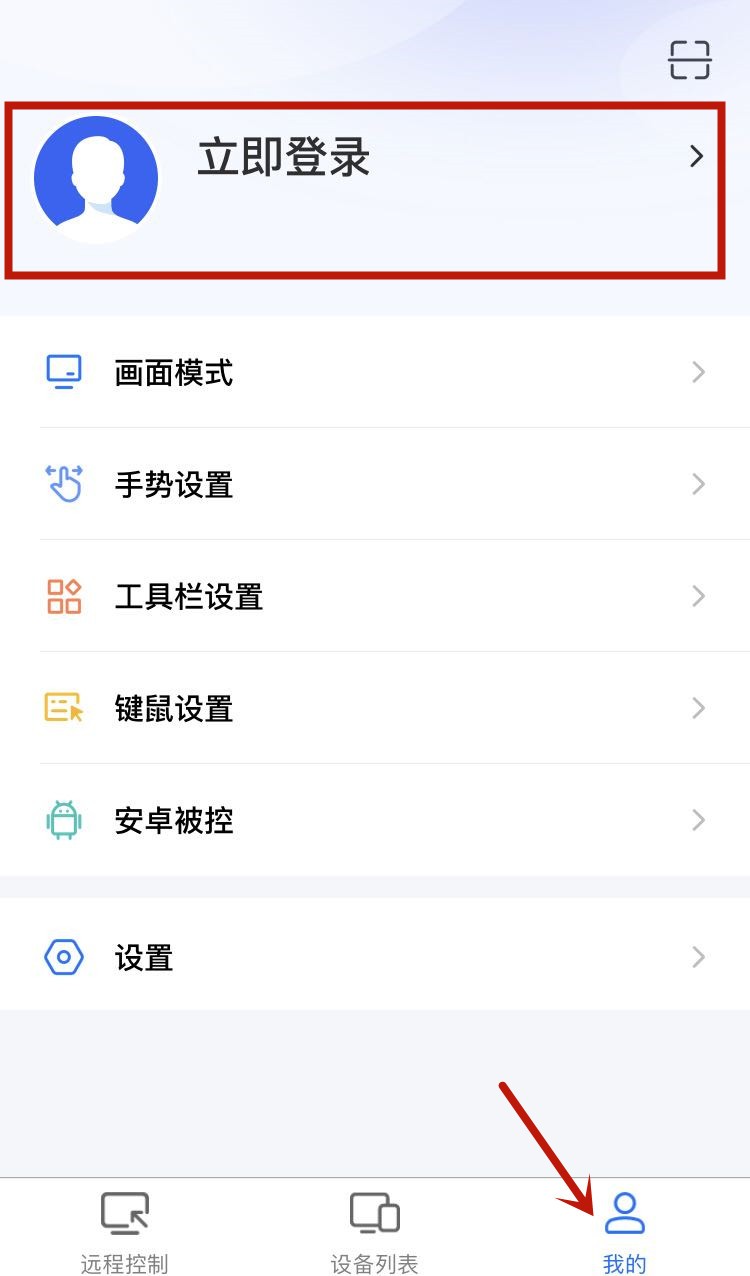The width and height of the screenshot is (750, 1276).
Task: Click the 远程控制 monitor icon
Action: [123, 1212]
